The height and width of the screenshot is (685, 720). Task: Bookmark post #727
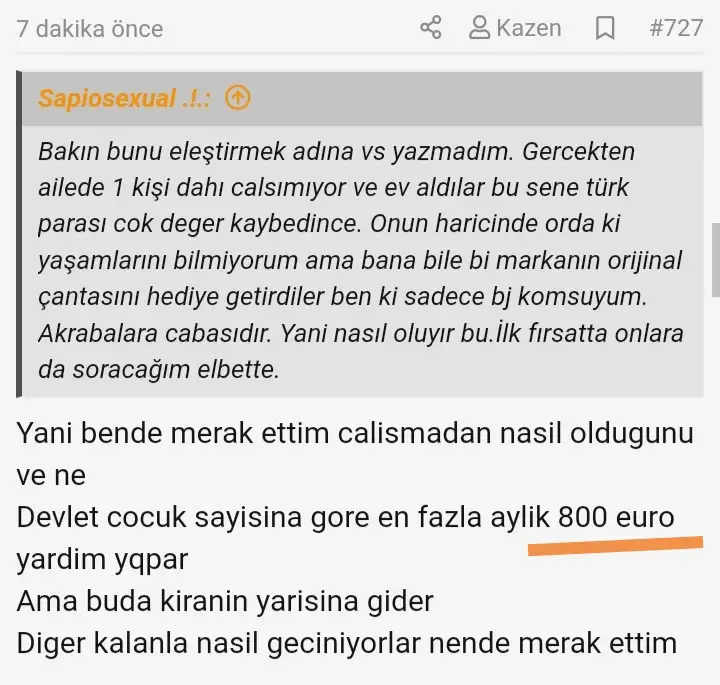[605, 28]
